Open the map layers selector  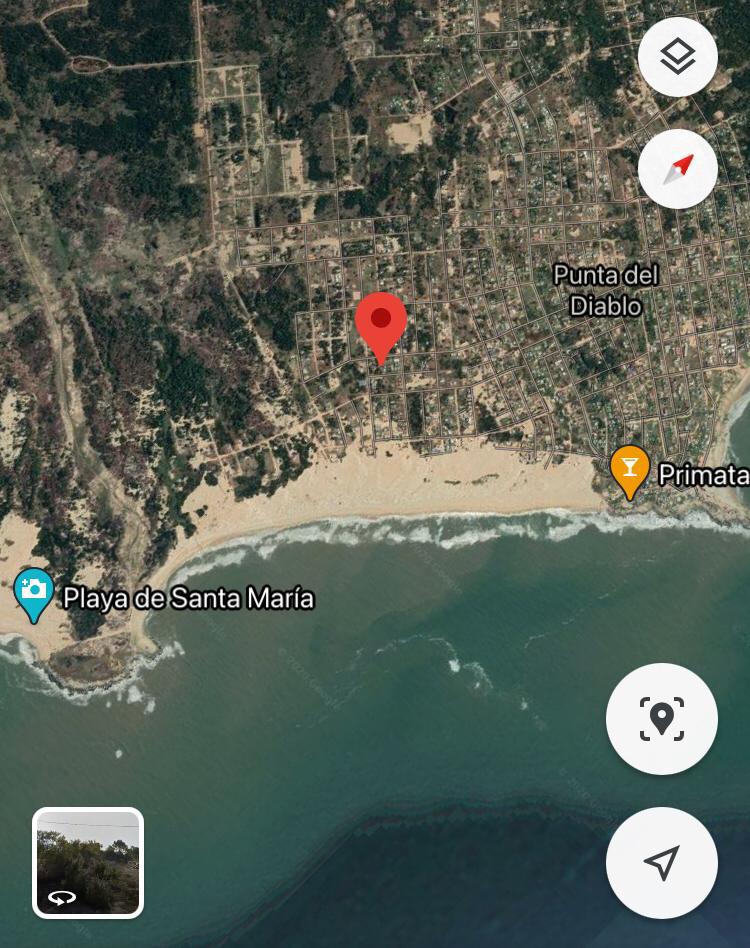(x=678, y=57)
